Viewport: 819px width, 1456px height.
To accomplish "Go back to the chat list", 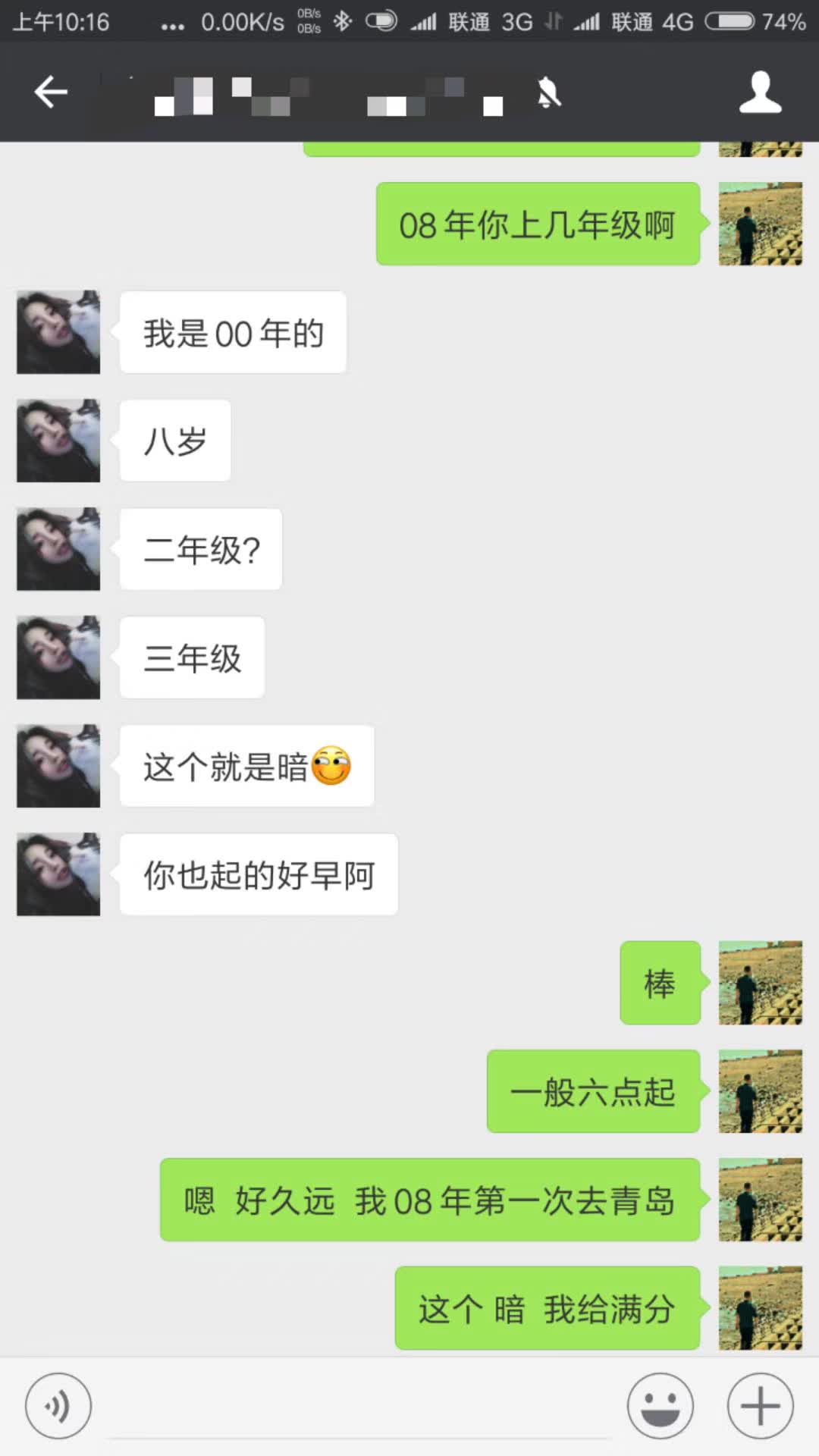I will click(x=51, y=93).
